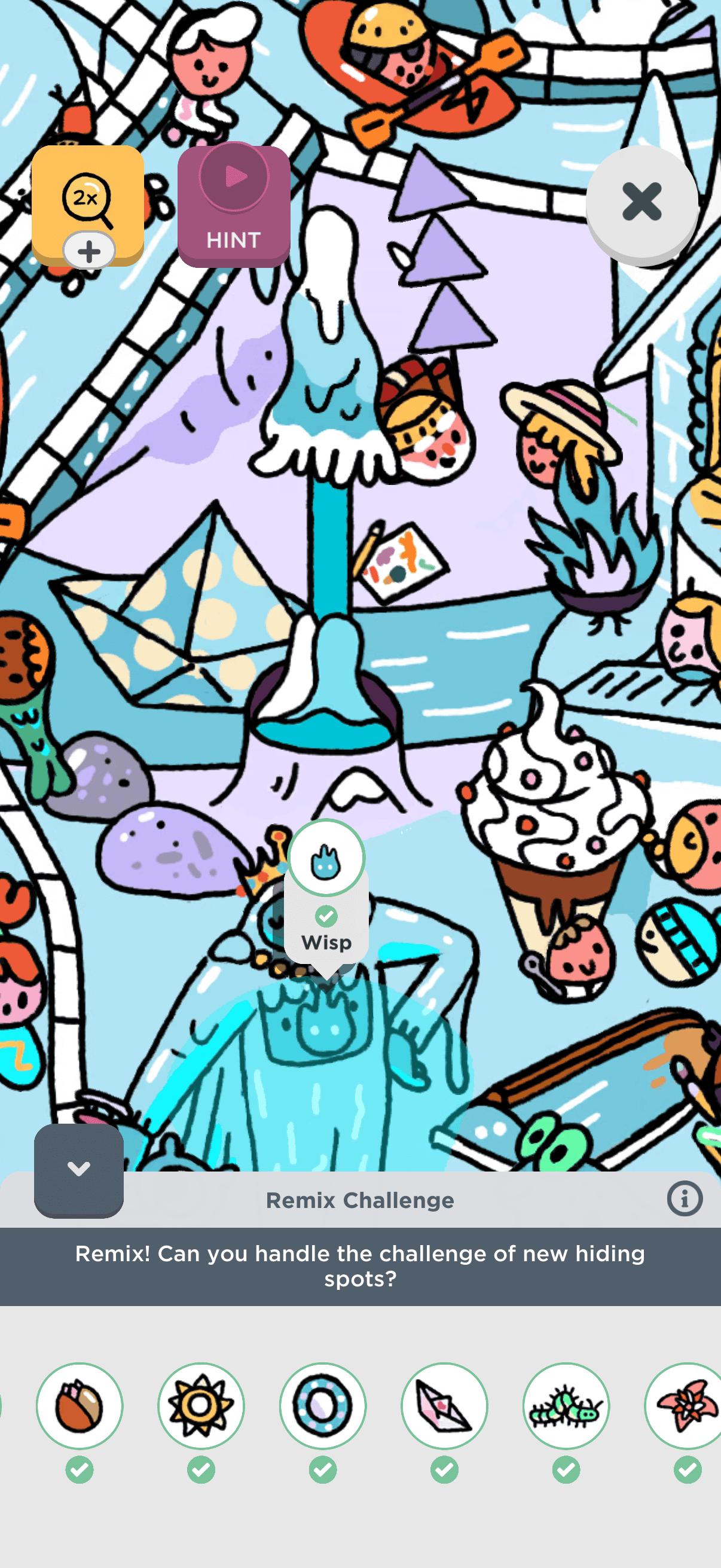Collapse the Remix Challenge panel

(x=79, y=1169)
